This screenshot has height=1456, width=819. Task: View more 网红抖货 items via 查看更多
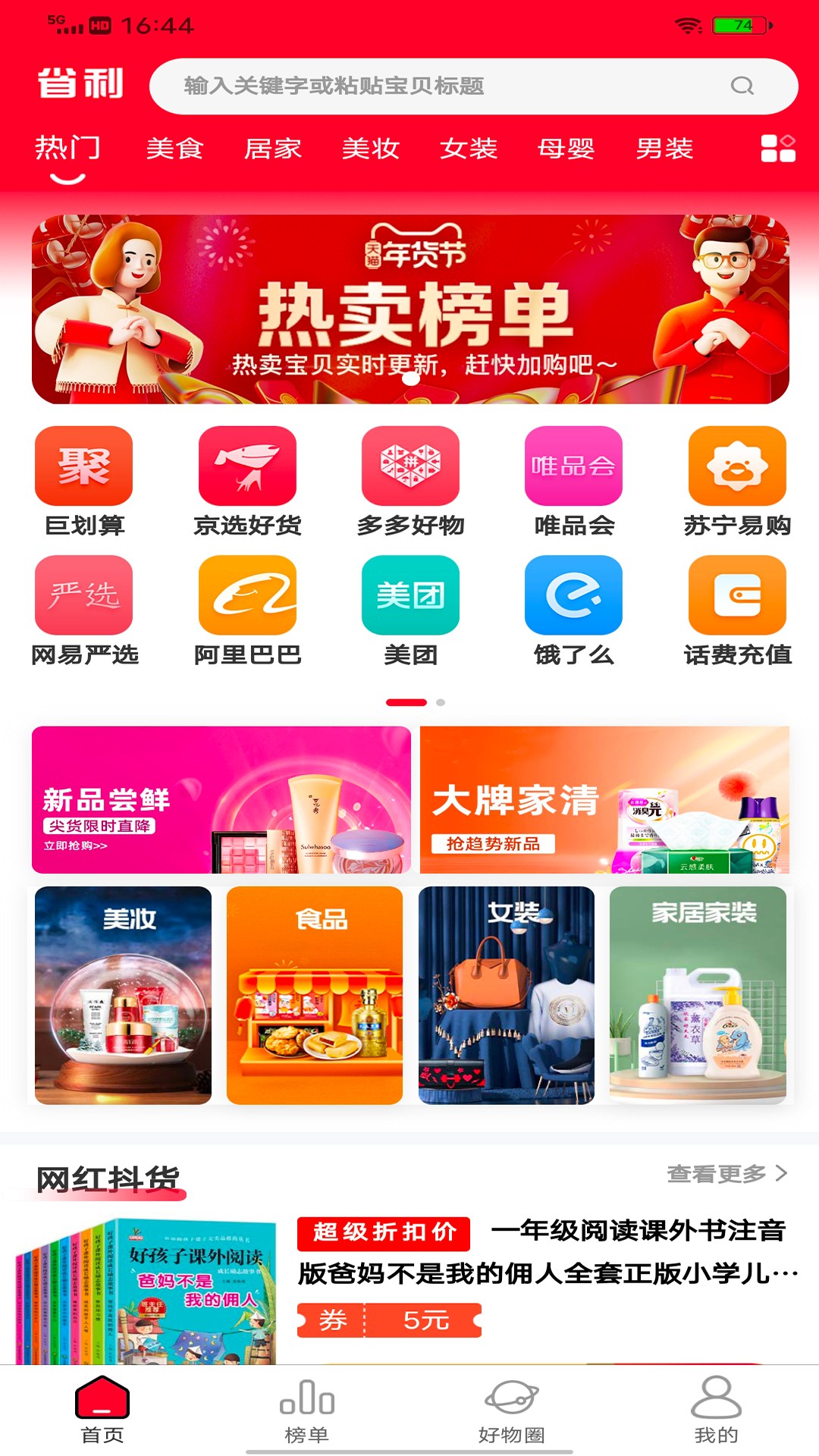[726, 1174]
